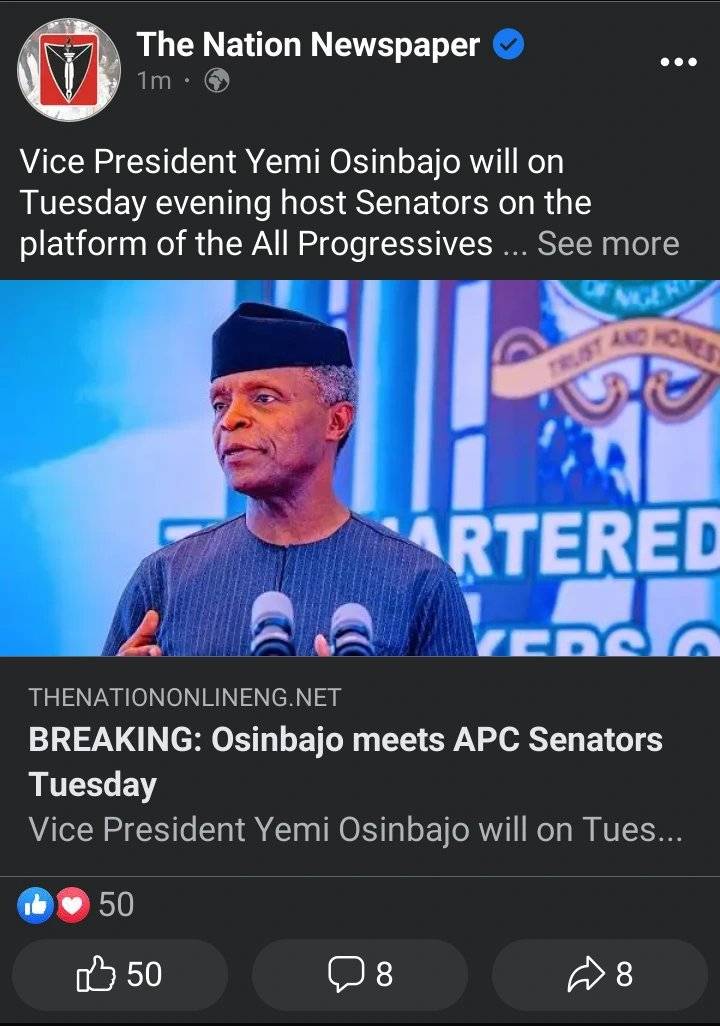Expand post text with See more
Viewport: 720px width, 1026px height.
click(x=608, y=244)
